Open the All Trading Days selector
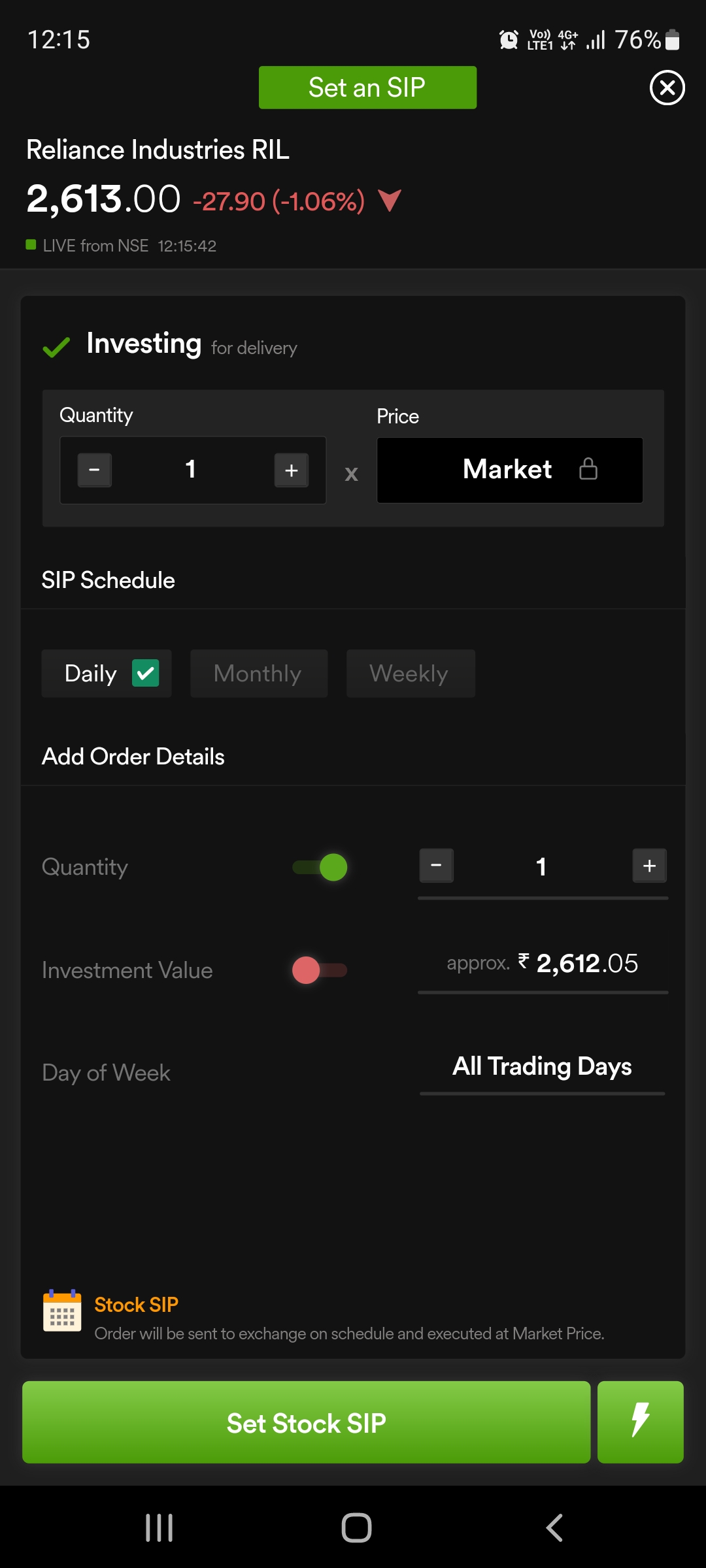The width and height of the screenshot is (706, 1568). click(543, 1068)
